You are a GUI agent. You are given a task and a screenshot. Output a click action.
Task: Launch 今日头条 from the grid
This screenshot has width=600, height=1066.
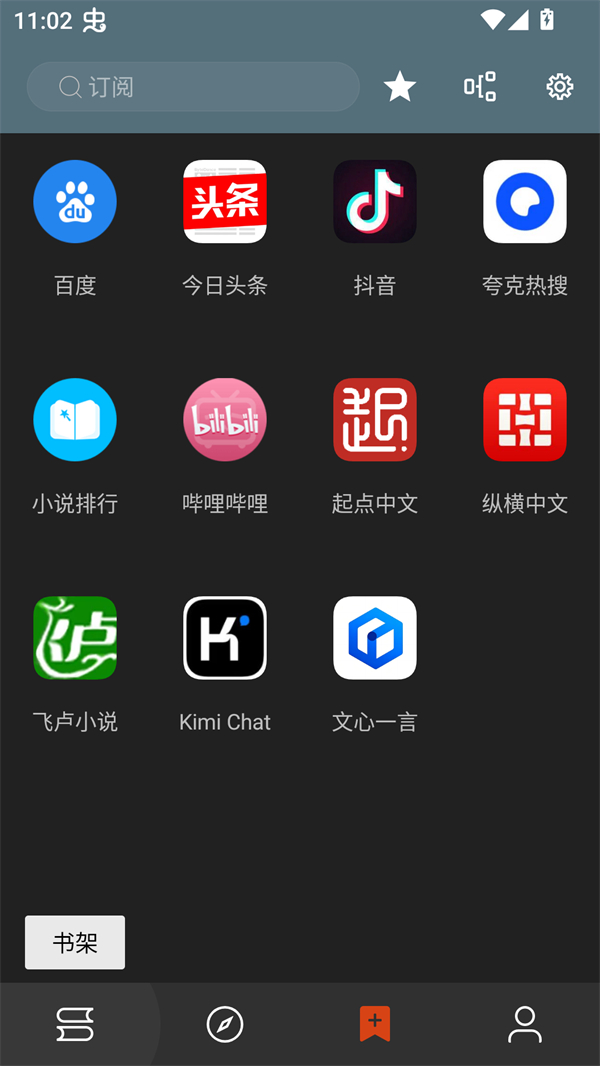225,202
